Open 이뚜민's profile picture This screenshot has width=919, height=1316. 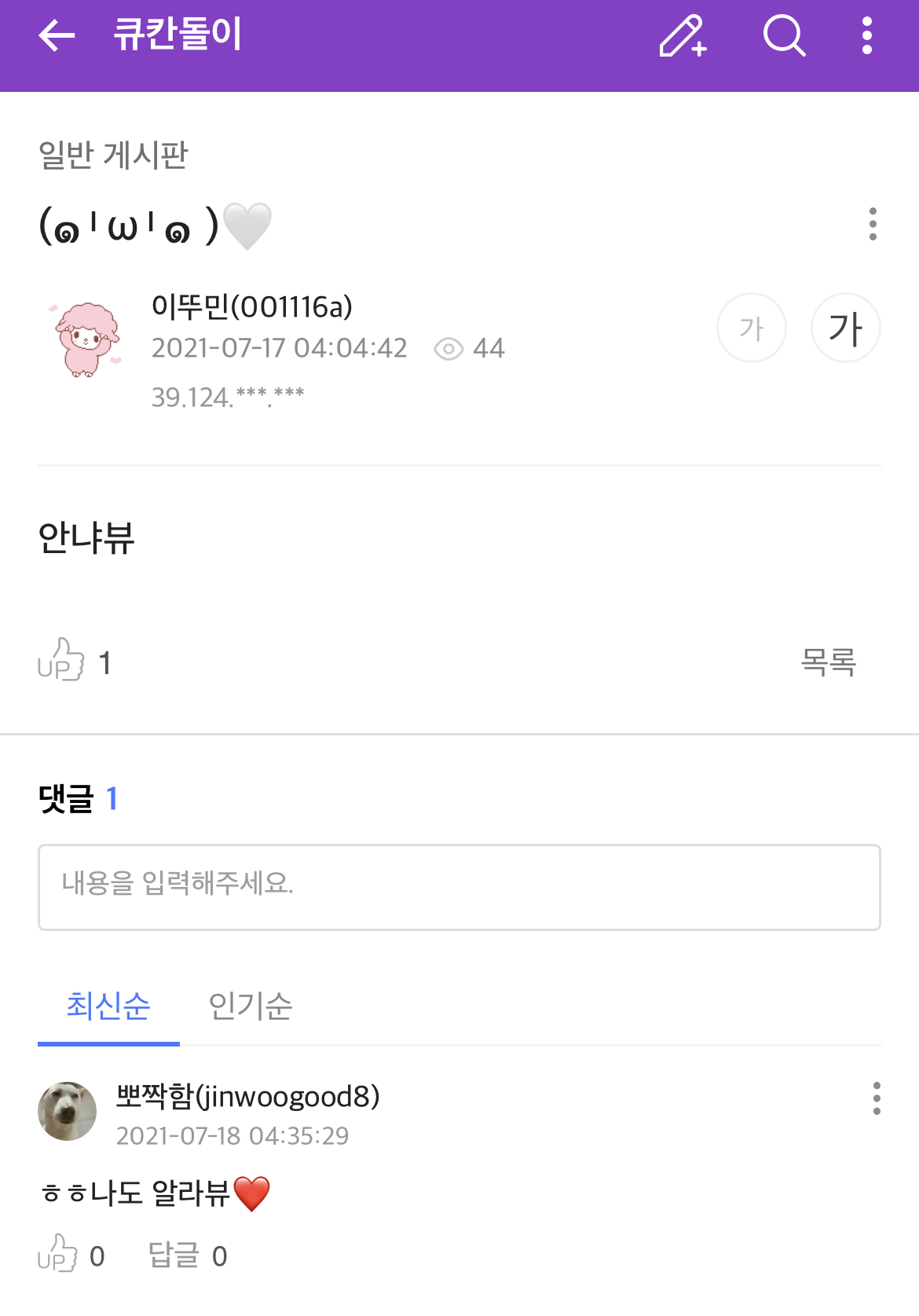coord(86,339)
